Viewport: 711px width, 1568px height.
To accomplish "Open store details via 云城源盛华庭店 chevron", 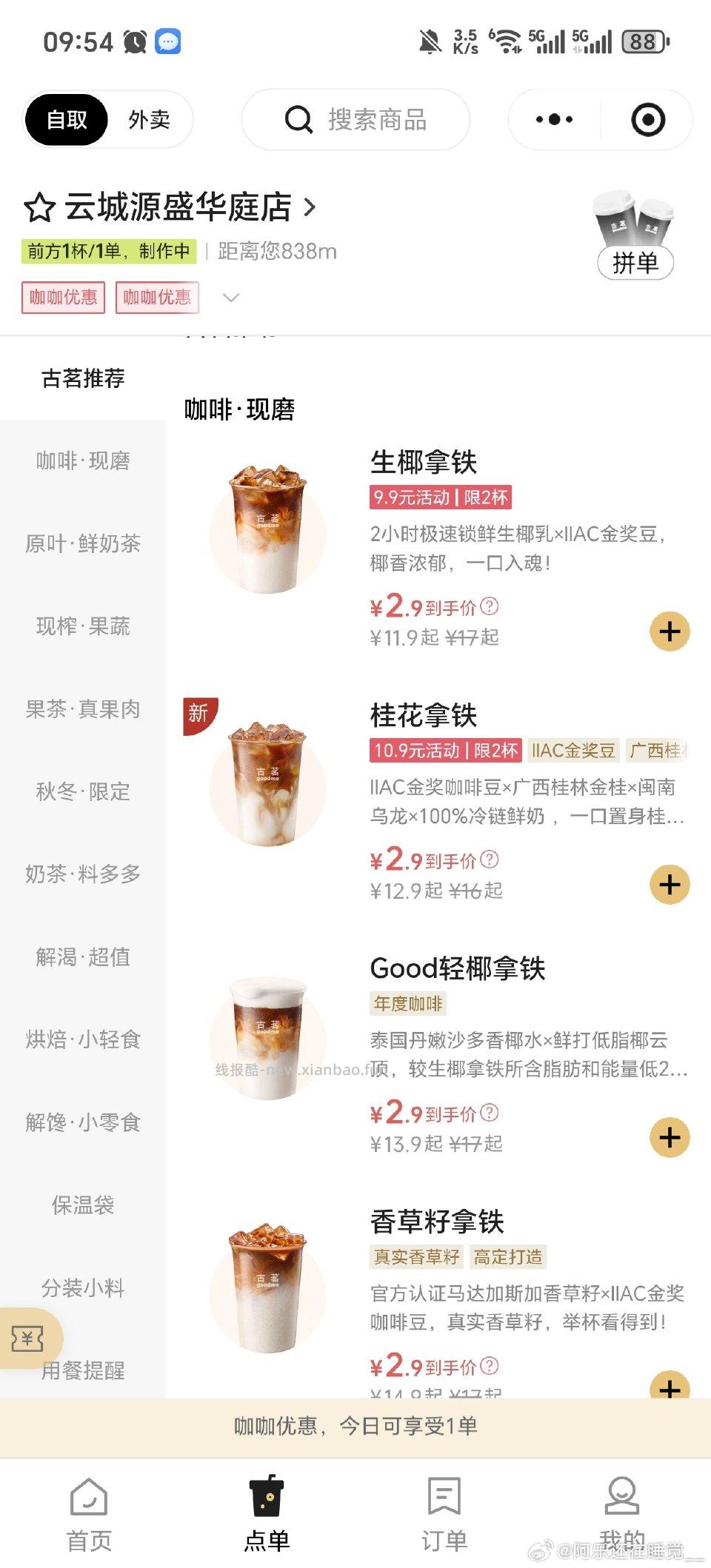I will coord(309,208).
